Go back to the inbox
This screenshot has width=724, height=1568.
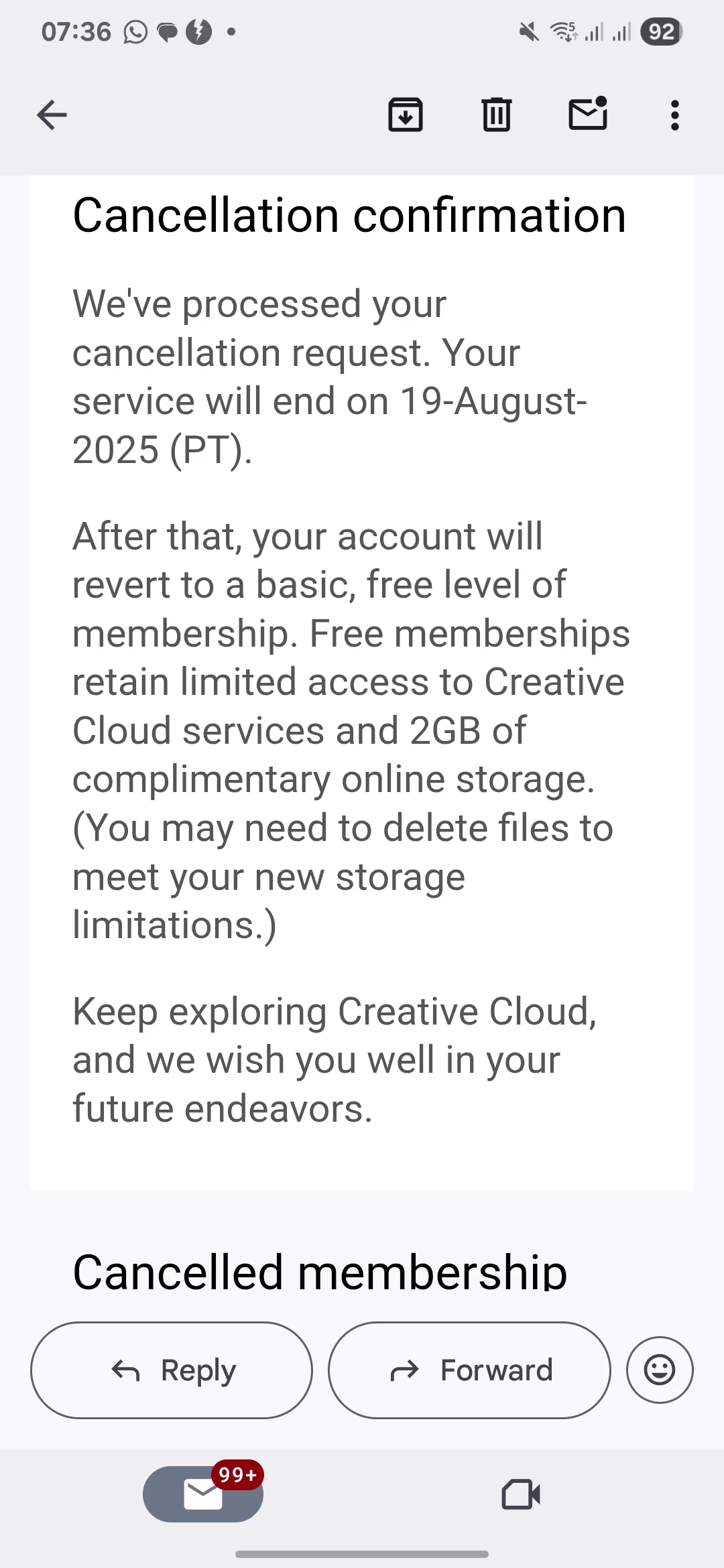[x=52, y=115]
